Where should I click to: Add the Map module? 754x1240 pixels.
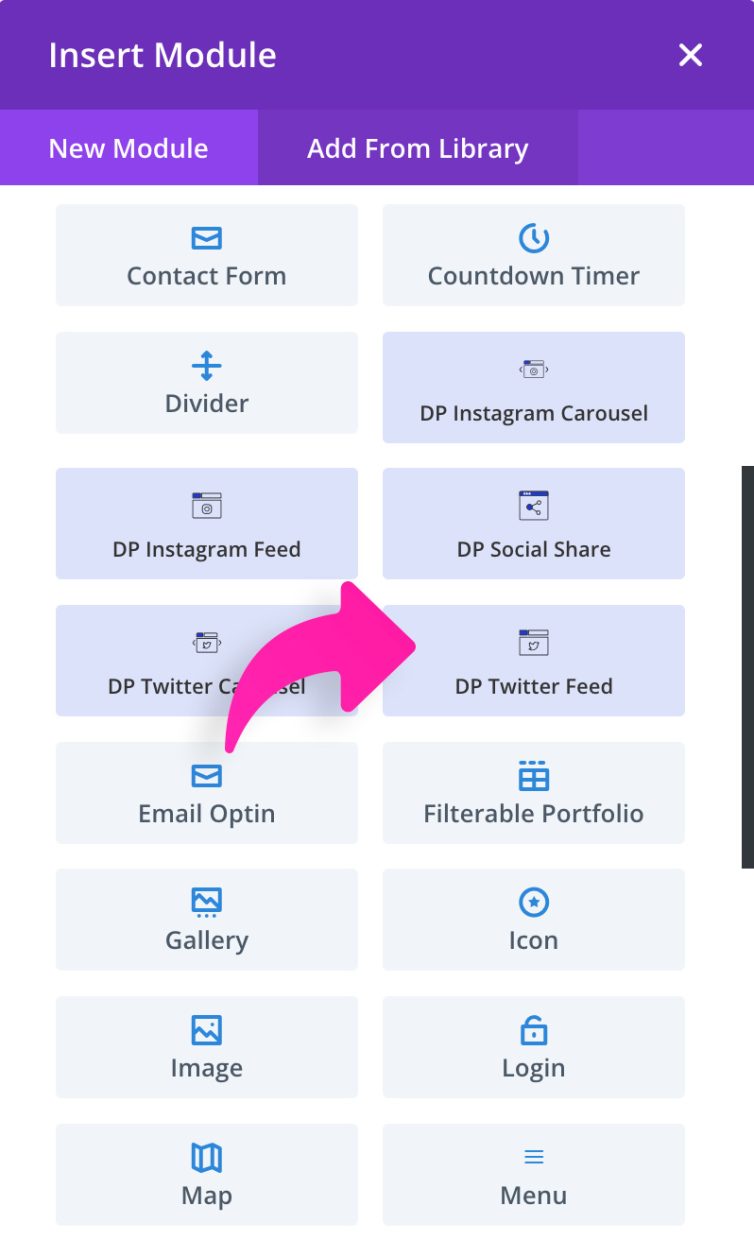pyautogui.click(x=206, y=1175)
